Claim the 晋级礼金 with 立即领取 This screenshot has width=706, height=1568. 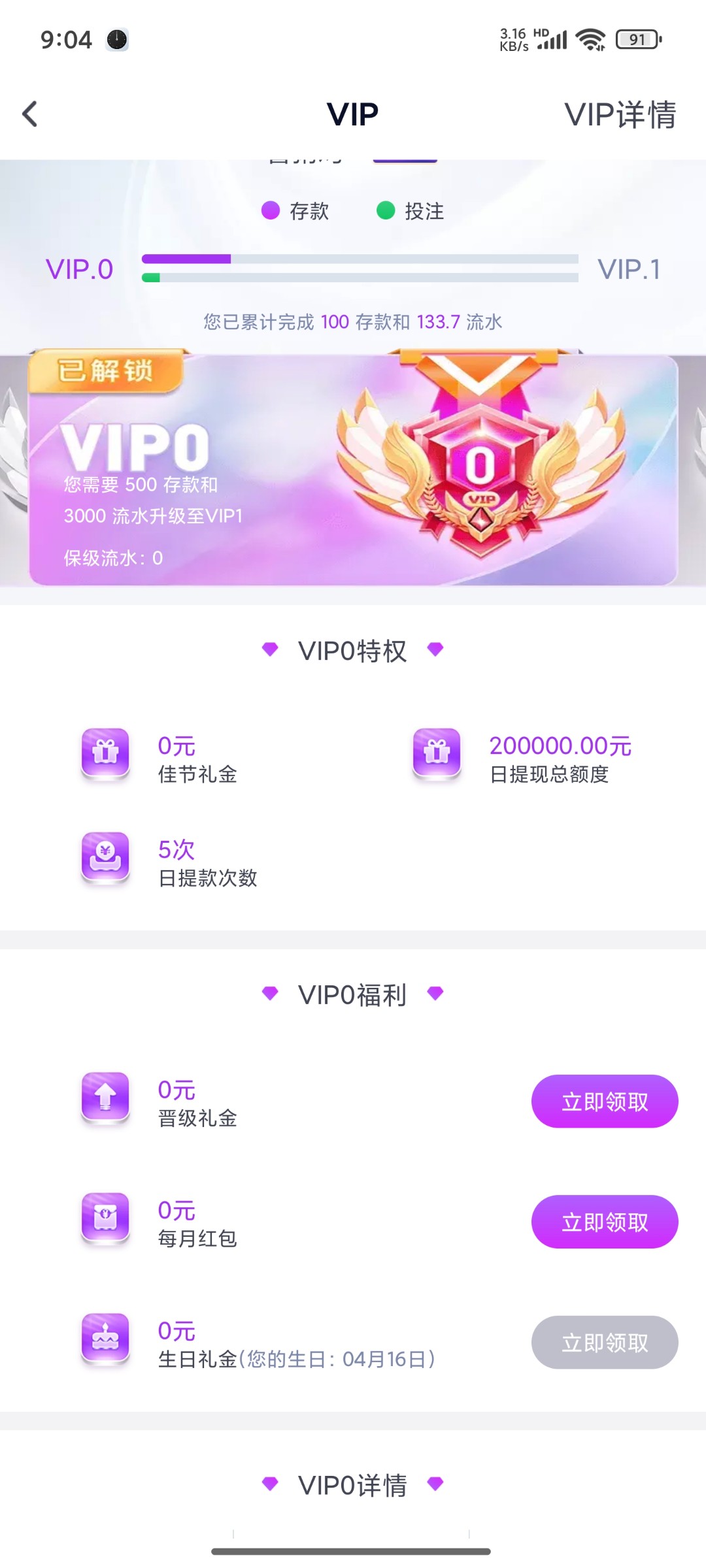(x=605, y=1102)
